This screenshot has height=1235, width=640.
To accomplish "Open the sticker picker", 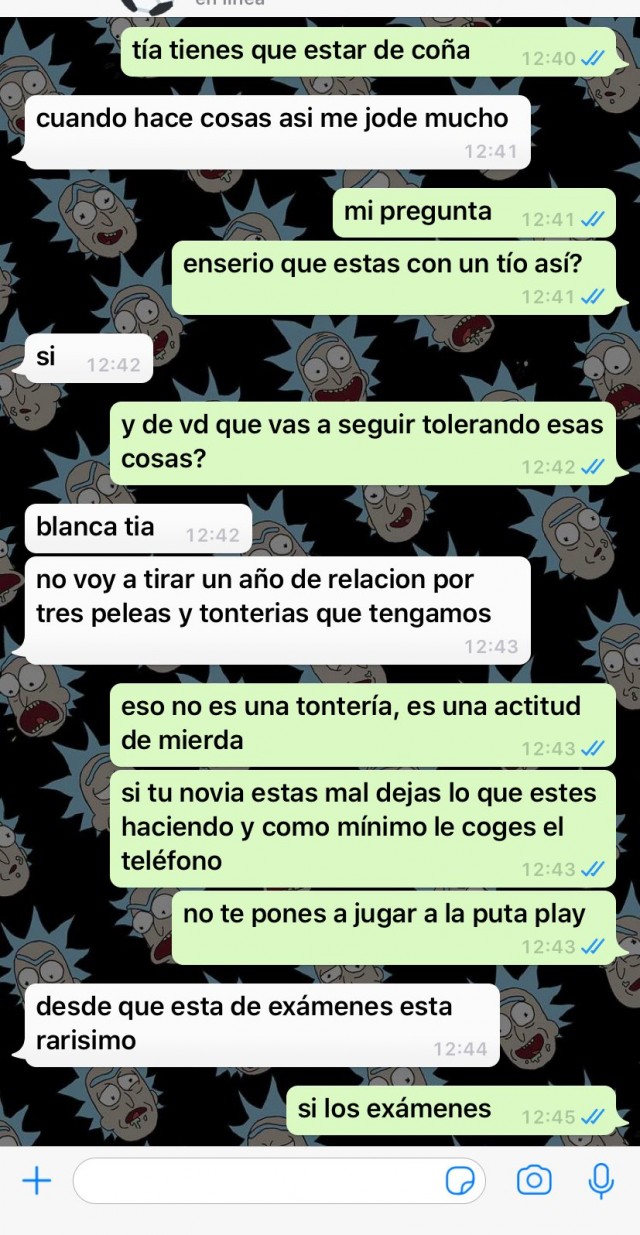I will (459, 1182).
